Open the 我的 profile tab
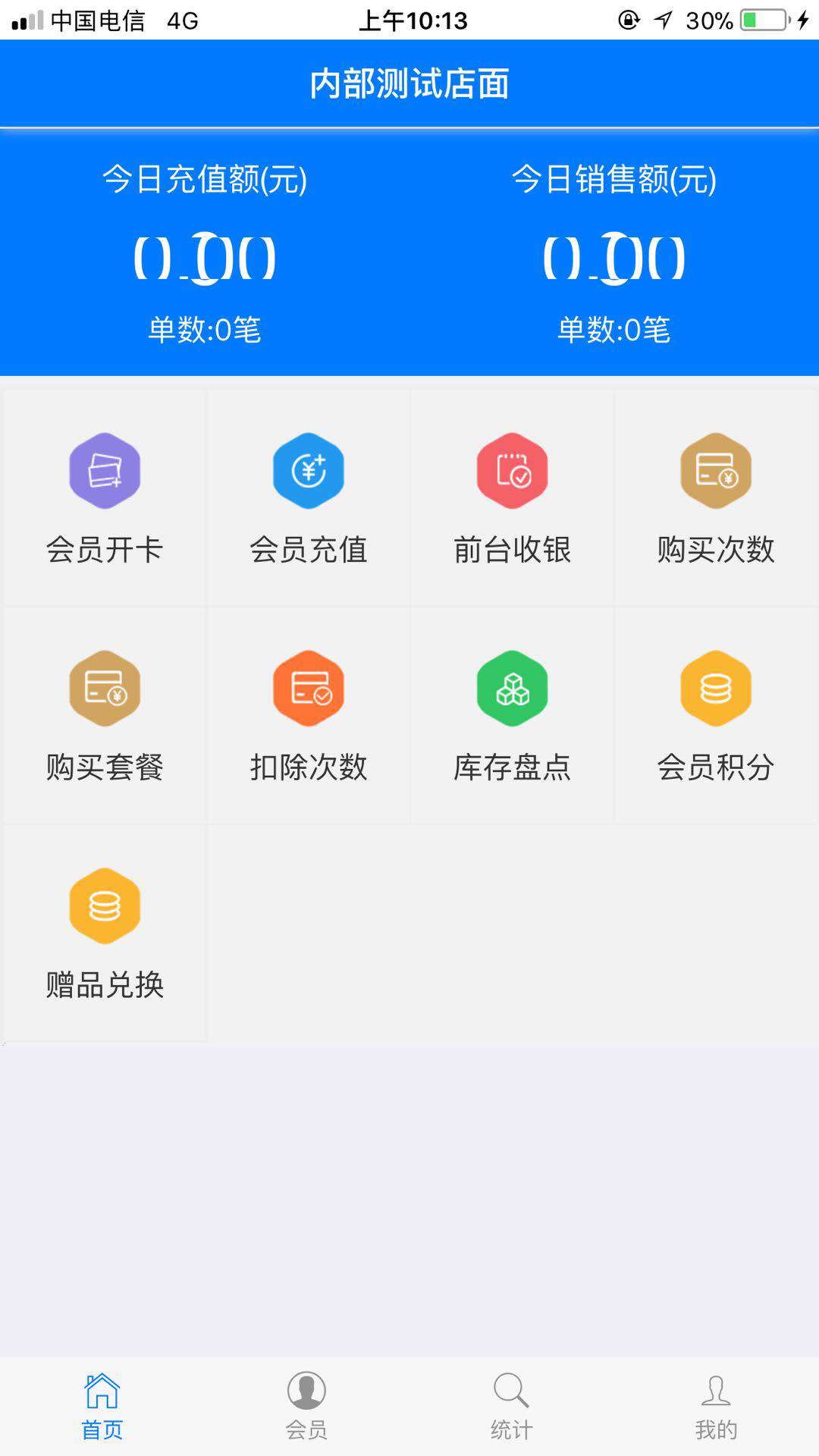The width and height of the screenshot is (819, 1456). [x=716, y=1406]
